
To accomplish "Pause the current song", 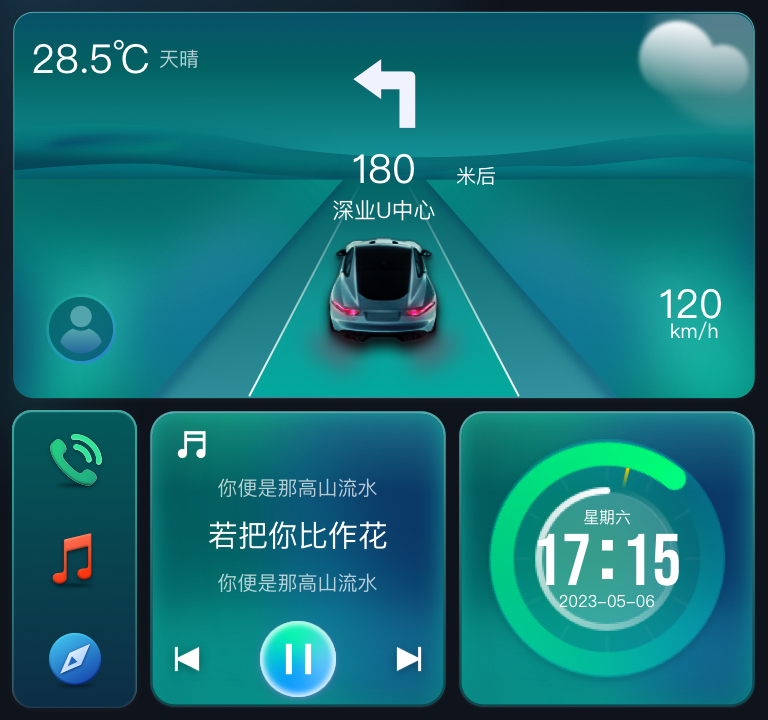I will 298,659.
